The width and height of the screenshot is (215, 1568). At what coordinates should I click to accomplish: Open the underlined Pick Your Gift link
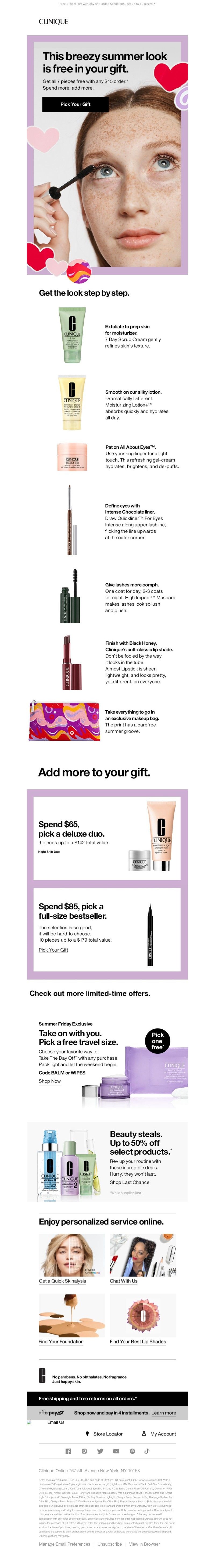53,950
